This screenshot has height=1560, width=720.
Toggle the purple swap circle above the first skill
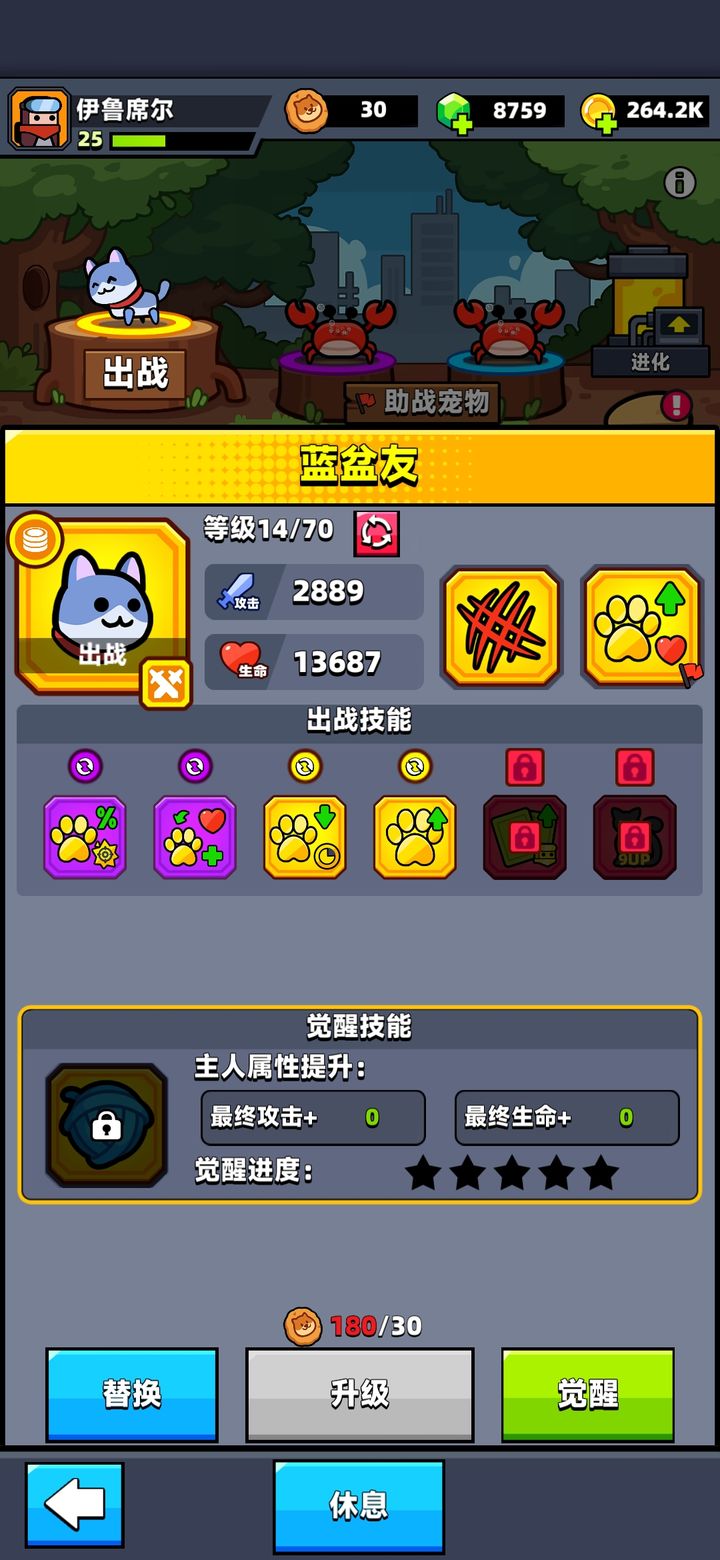pos(85,766)
